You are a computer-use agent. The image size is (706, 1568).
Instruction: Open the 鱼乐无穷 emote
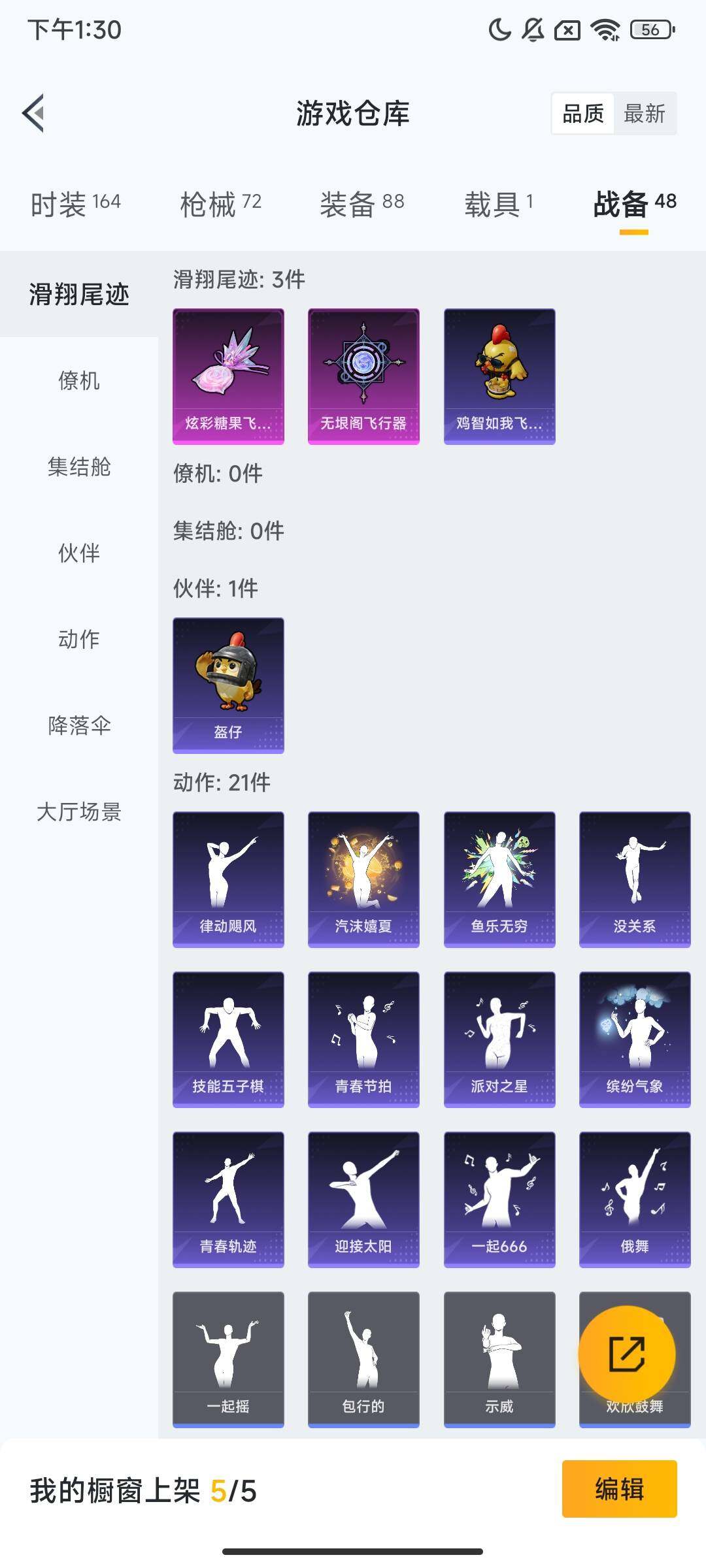point(499,878)
